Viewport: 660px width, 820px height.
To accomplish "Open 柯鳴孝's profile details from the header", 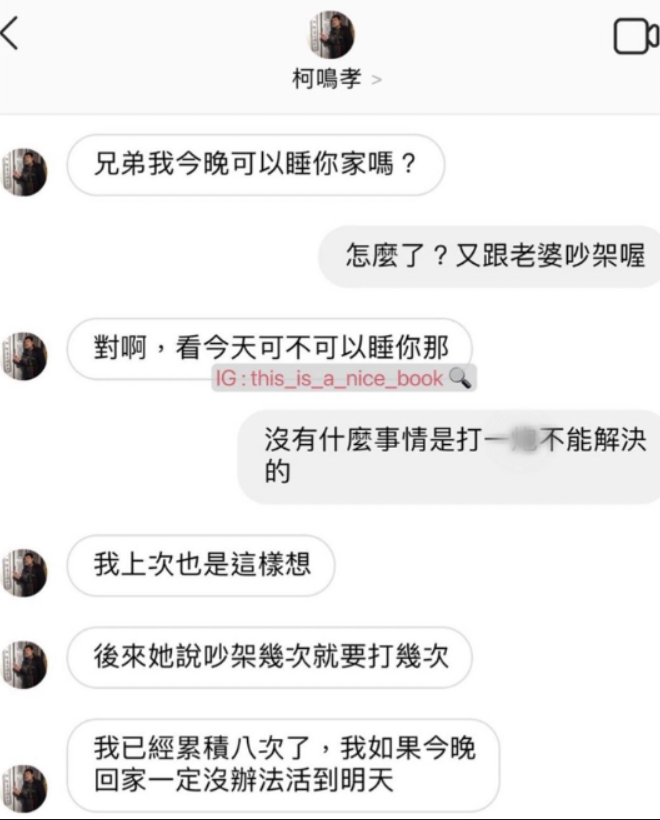I will coord(331,79).
